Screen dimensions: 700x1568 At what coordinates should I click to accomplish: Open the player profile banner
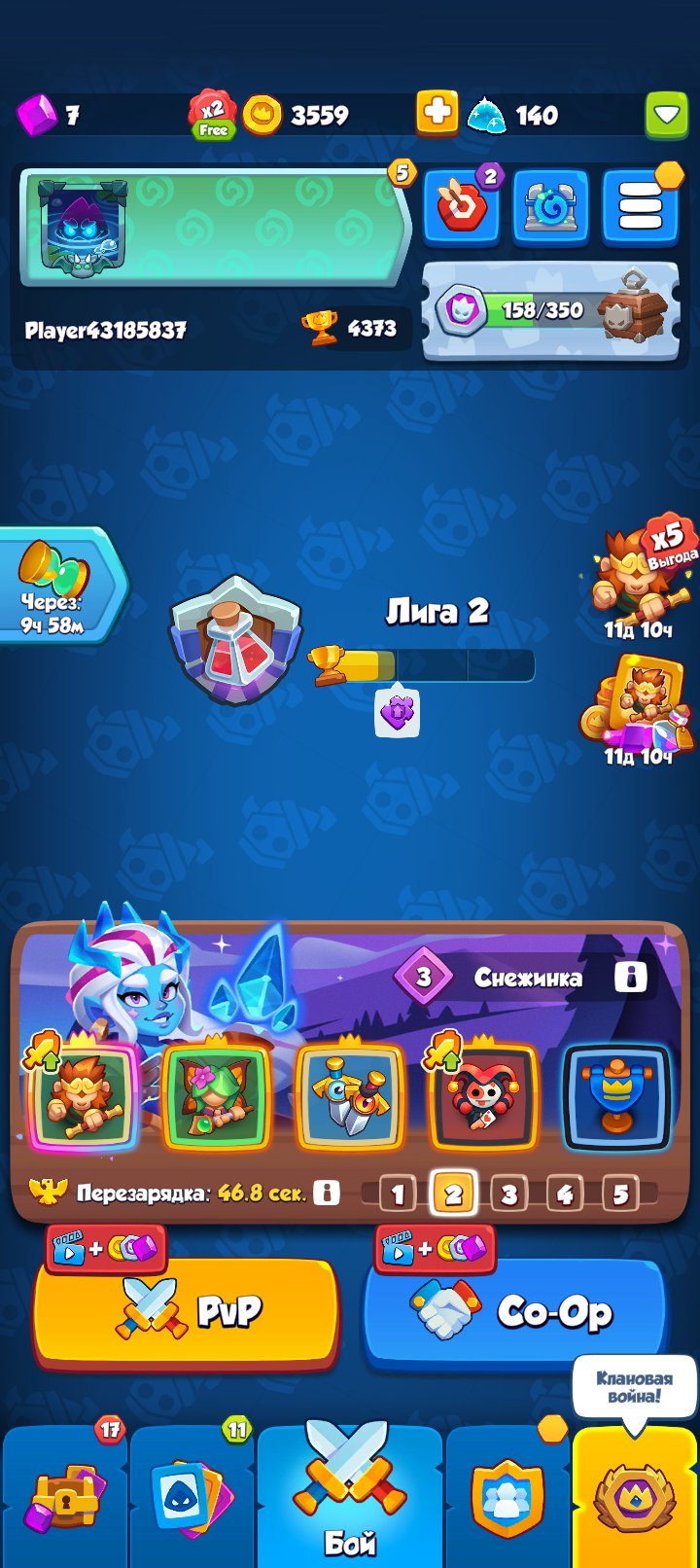tap(214, 229)
